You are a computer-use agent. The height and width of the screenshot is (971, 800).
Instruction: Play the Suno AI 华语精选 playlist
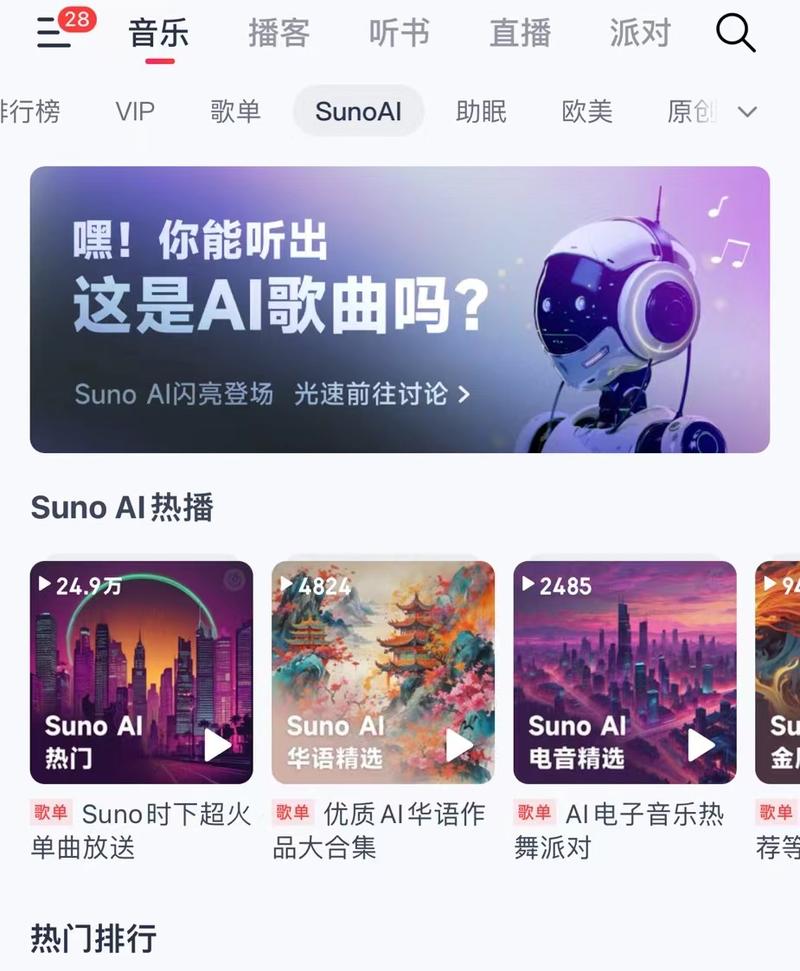[x=457, y=745]
